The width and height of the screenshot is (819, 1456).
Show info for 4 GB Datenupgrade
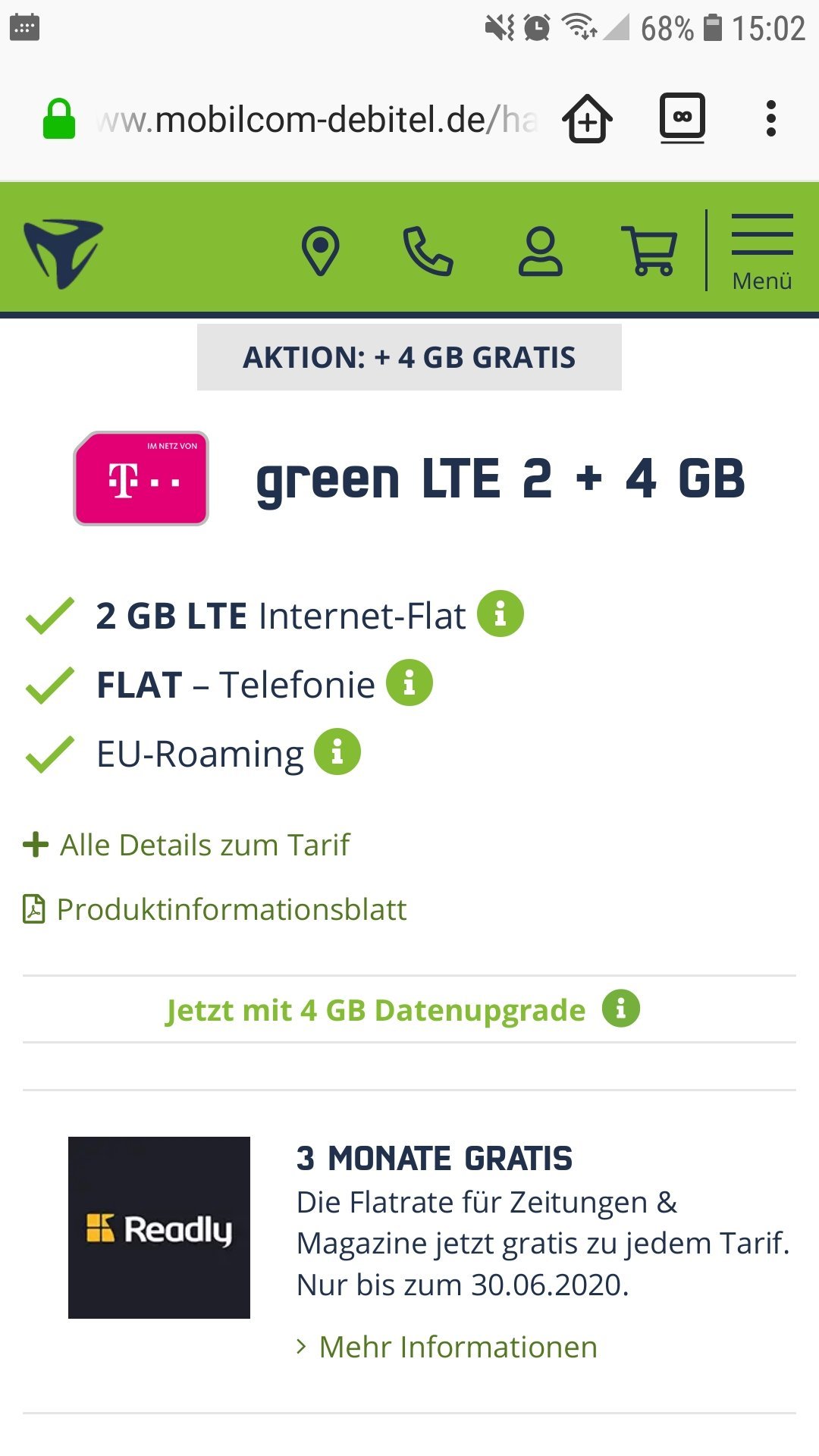coord(621,1009)
